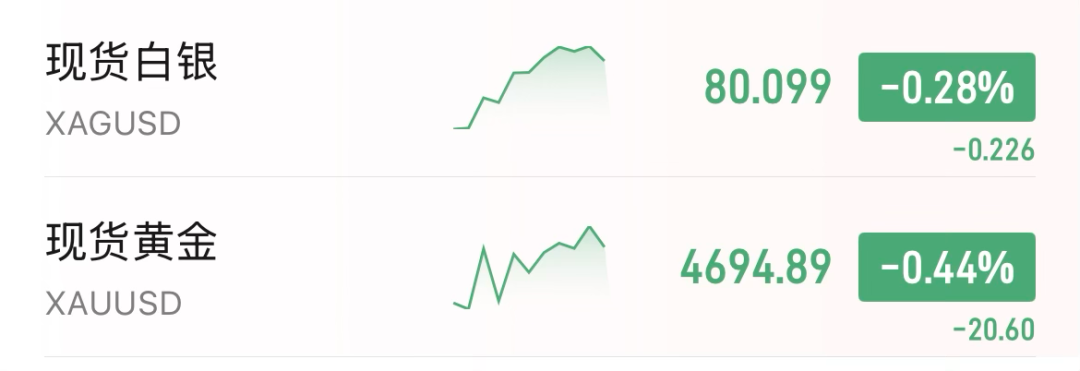The image size is (1080, 371).
Task: Open the 现货黄金 XAUUSD quote row
Action: (540, 267)
